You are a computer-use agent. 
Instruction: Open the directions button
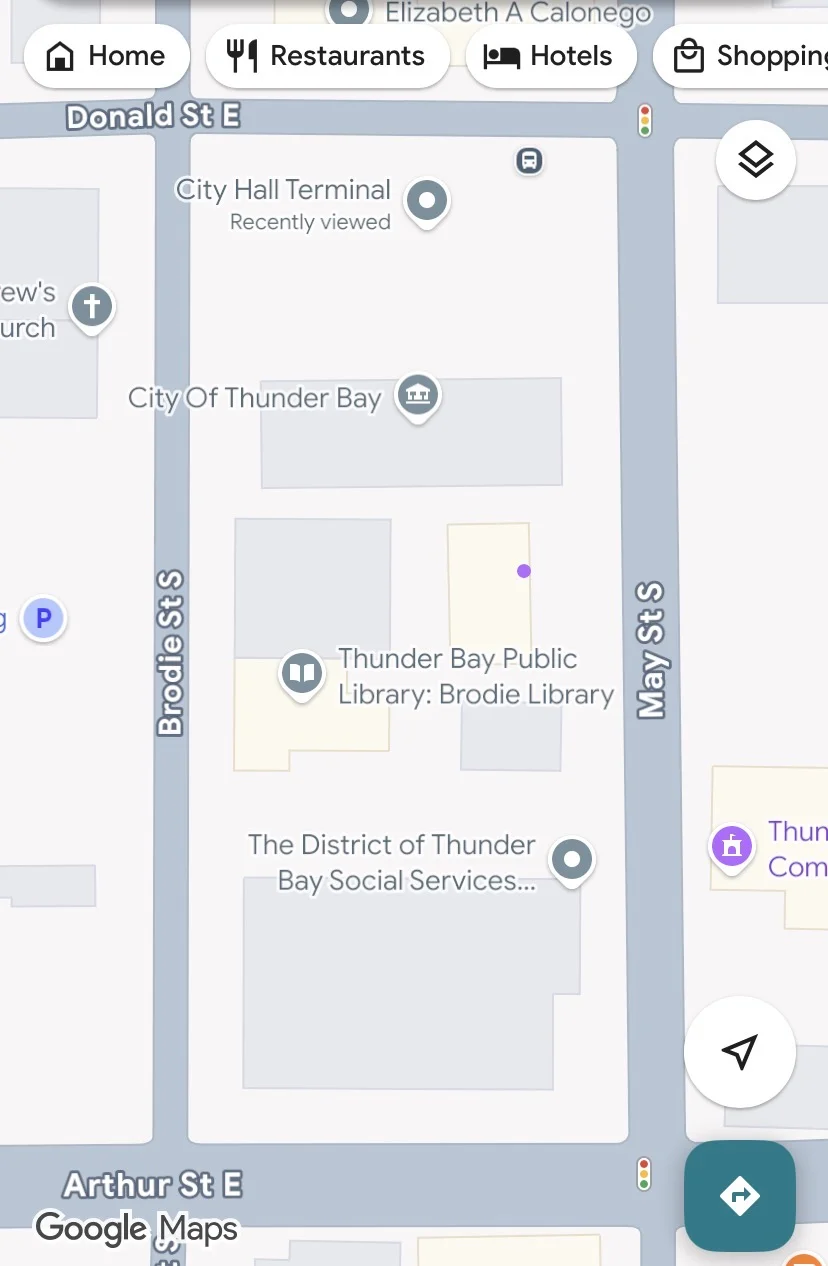tap(739, 1195)
